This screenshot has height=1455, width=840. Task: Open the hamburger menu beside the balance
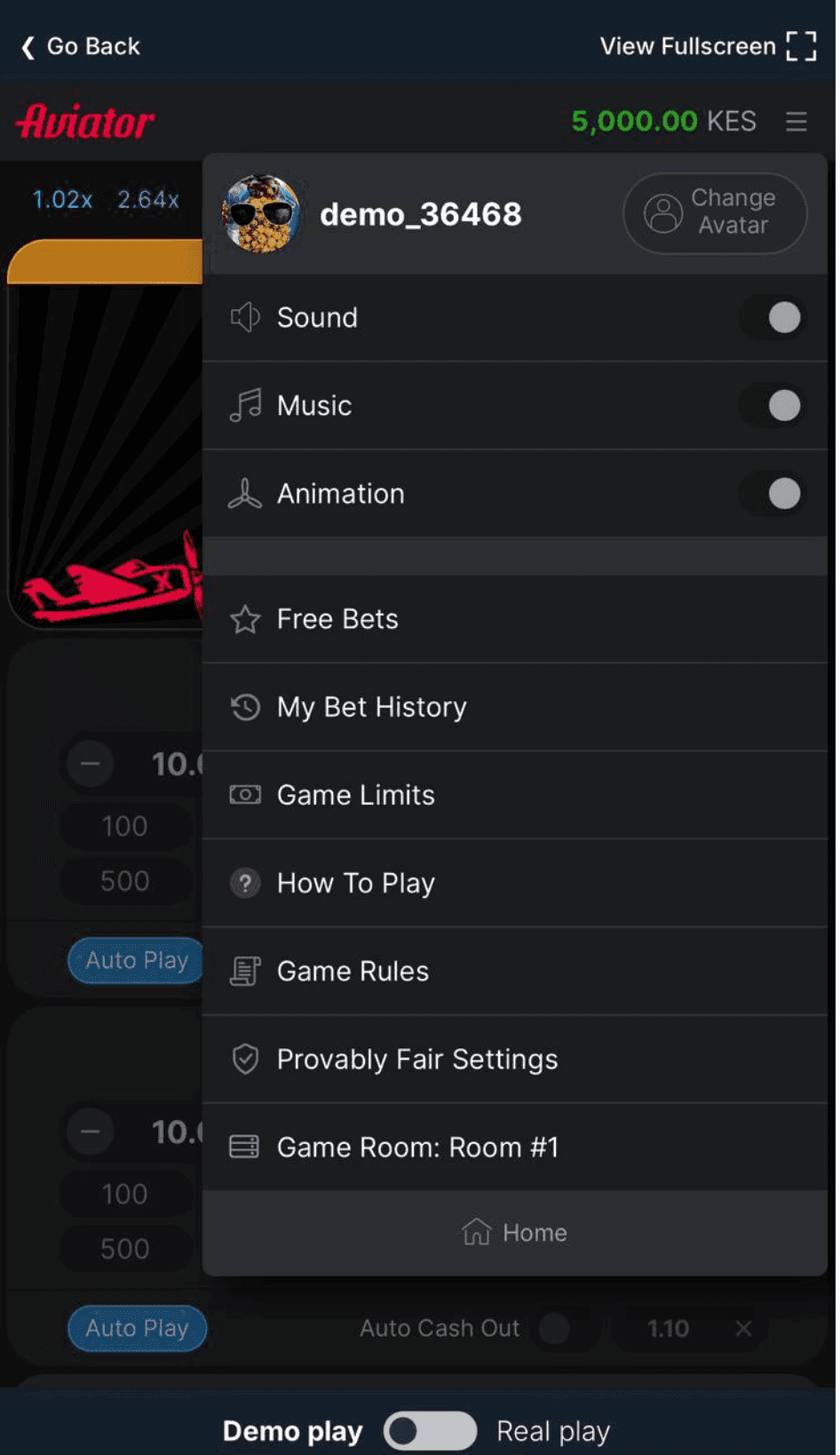click(x=796, y=123)
